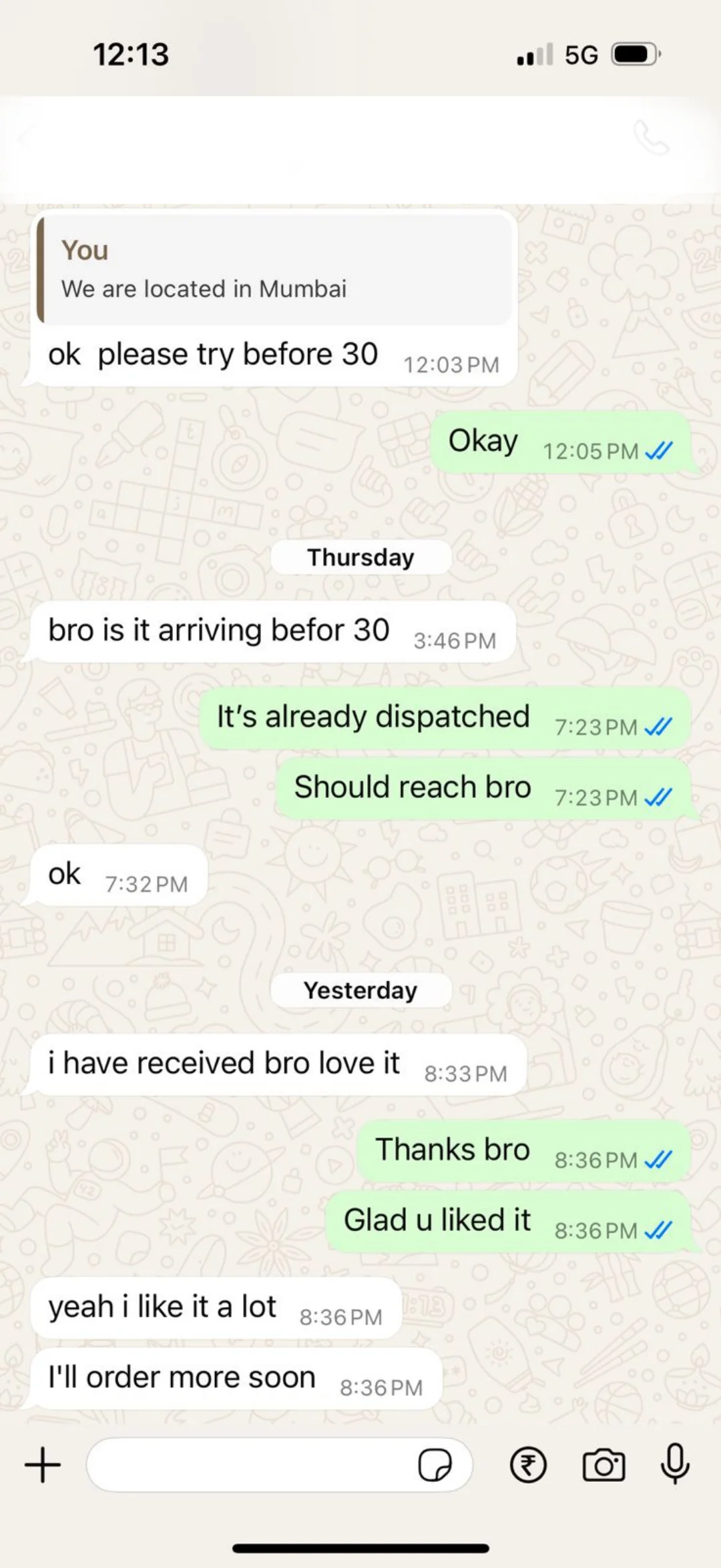Open the attachment plus menu
The width and height of the screenshot is (721, 1568).
(x=43, y=1465)
